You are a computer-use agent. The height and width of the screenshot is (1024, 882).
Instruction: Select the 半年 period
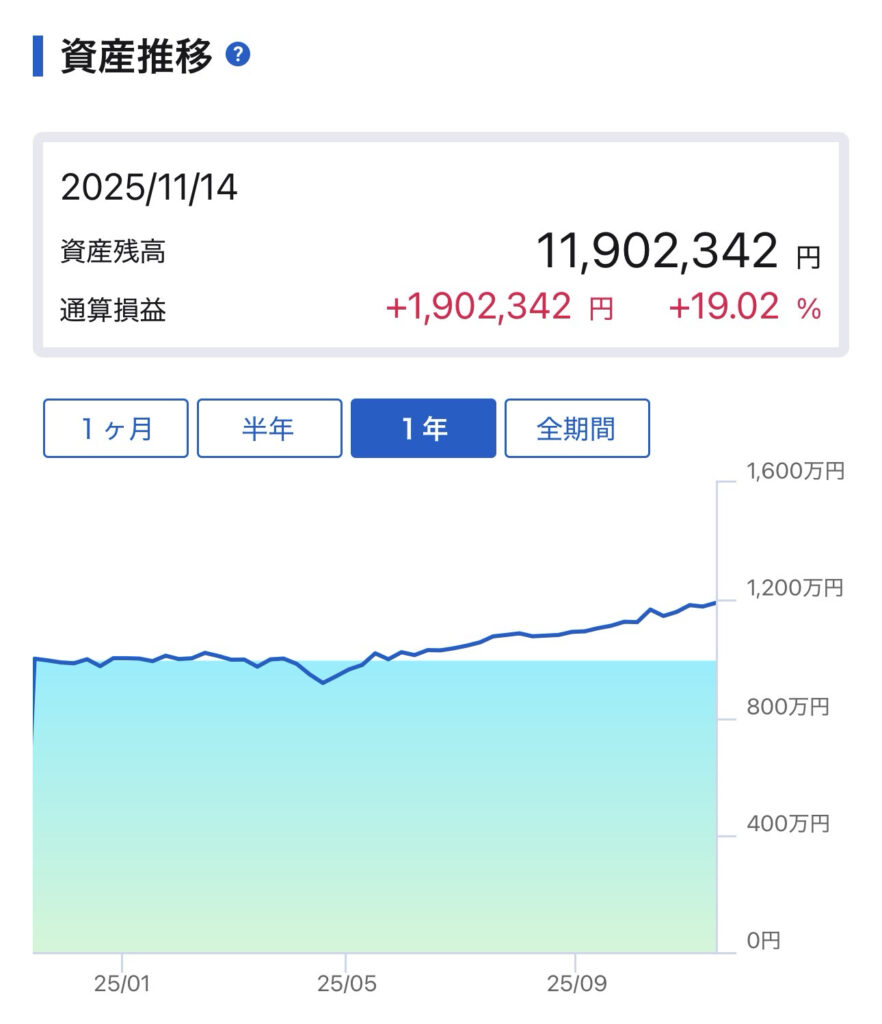coord(269,428)
